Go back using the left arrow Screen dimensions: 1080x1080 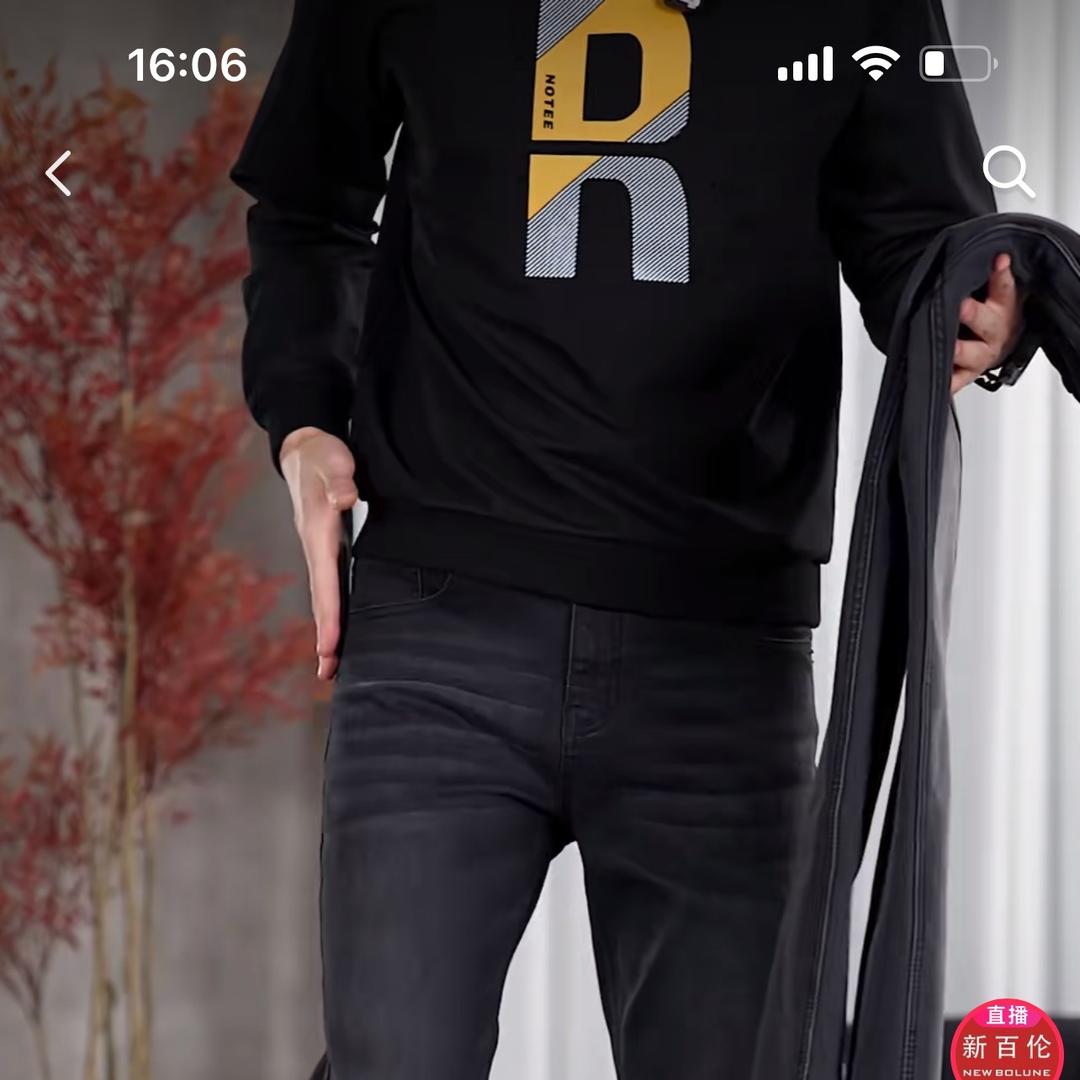tap(59, 174)
